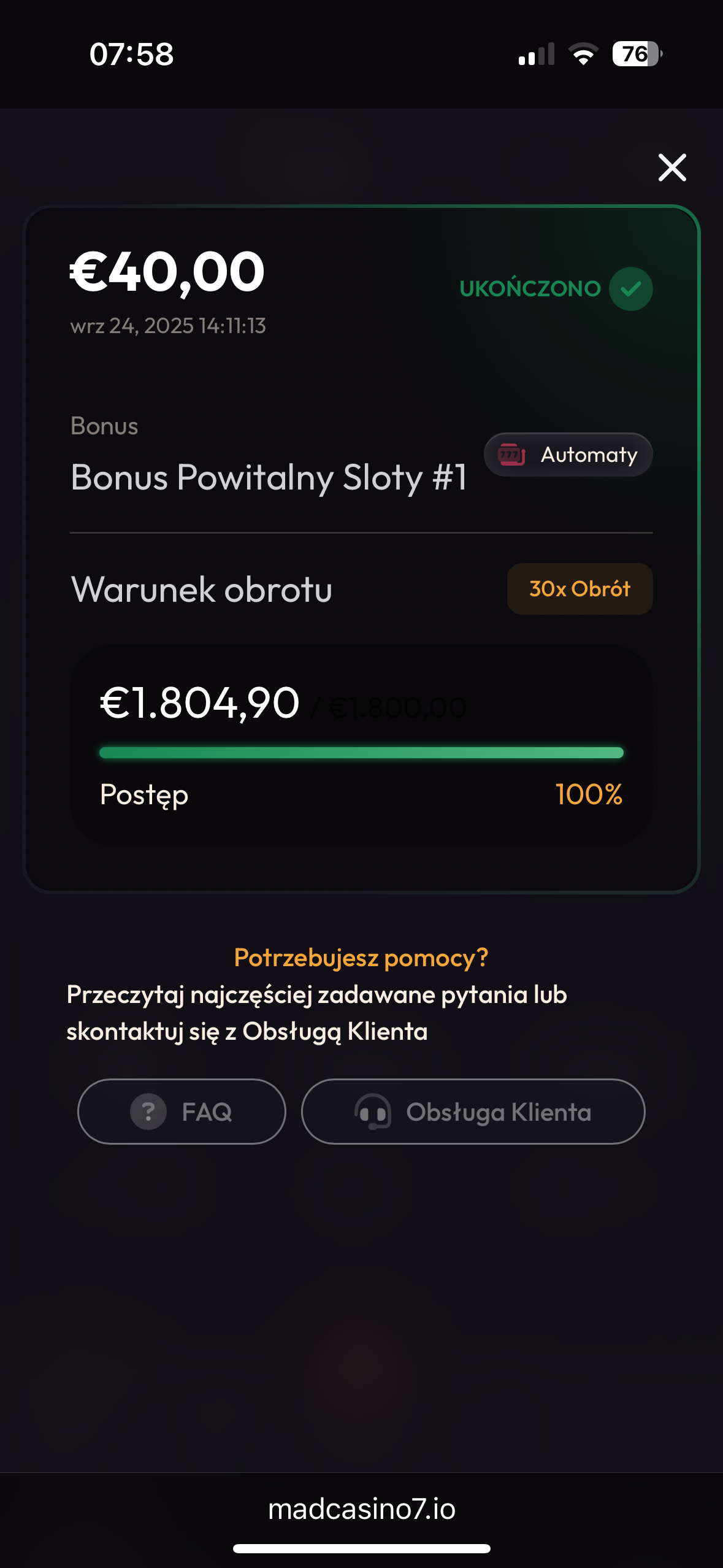The width and height of the screenshot is (723, 1568).
Task: Open the FAQ help page
Action: (182, 1111)
